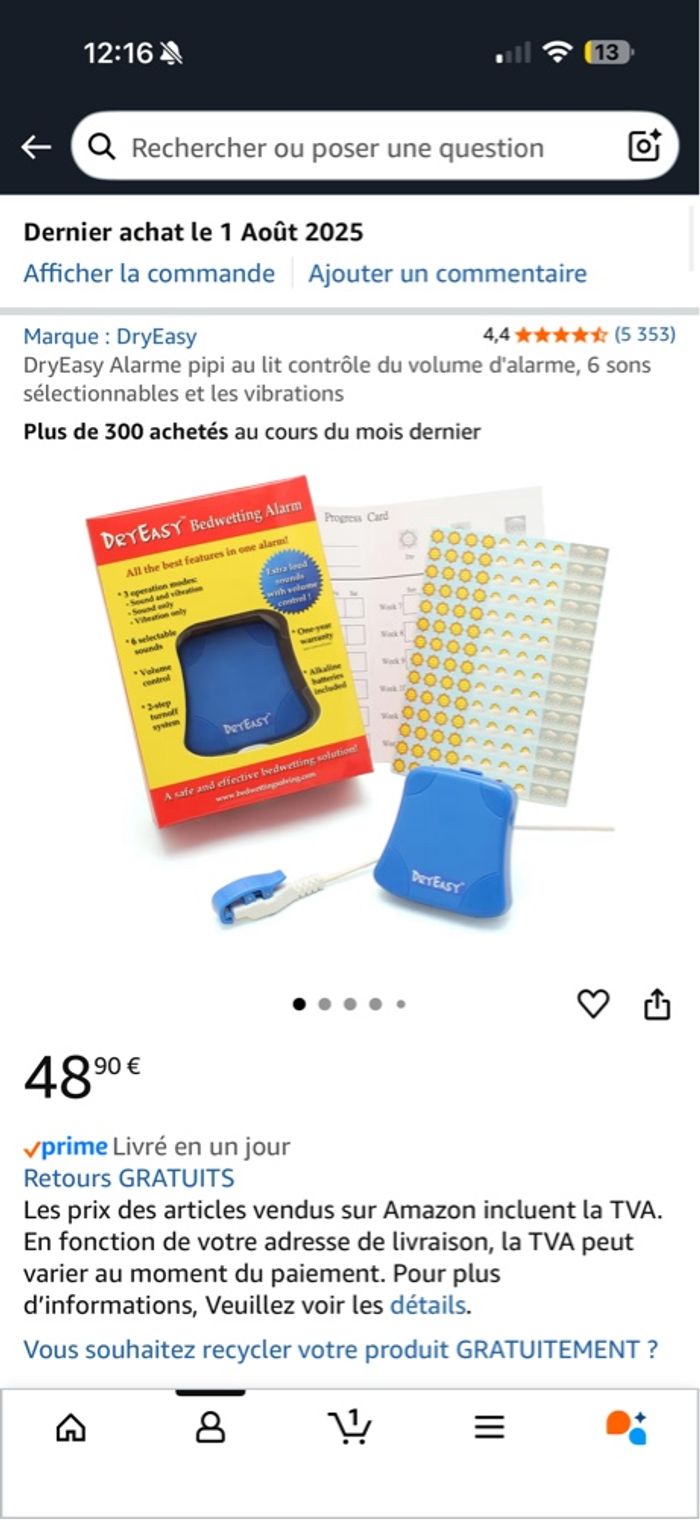Go back using the arrow
This screenshot has height=1520, width=700.
36,148
